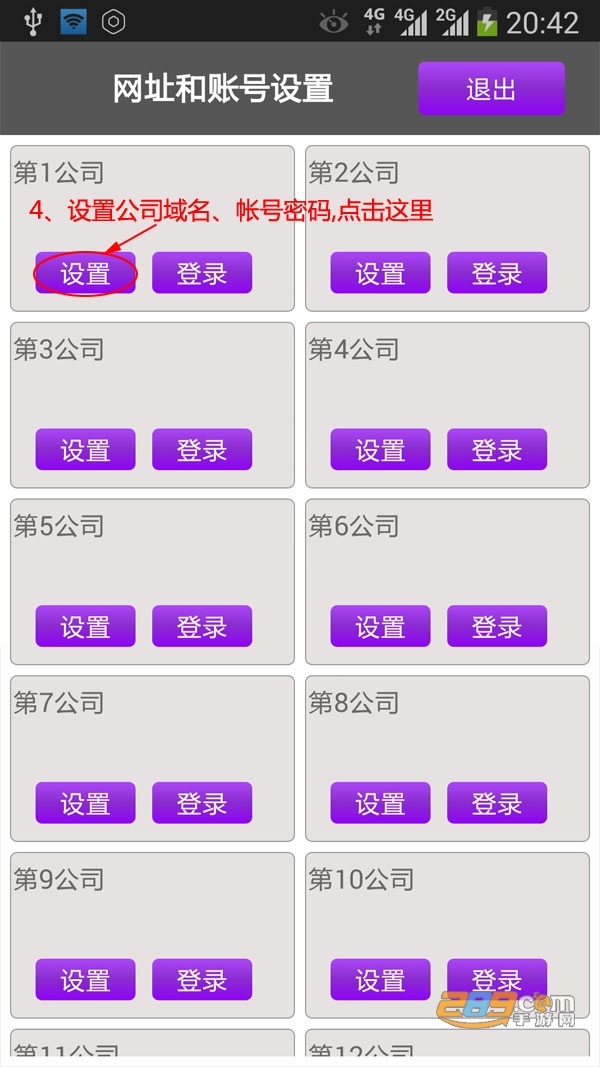600x1067 pixels.
Task: Choose 设置 under 第6公司
Action: click(x=380, y=626)
